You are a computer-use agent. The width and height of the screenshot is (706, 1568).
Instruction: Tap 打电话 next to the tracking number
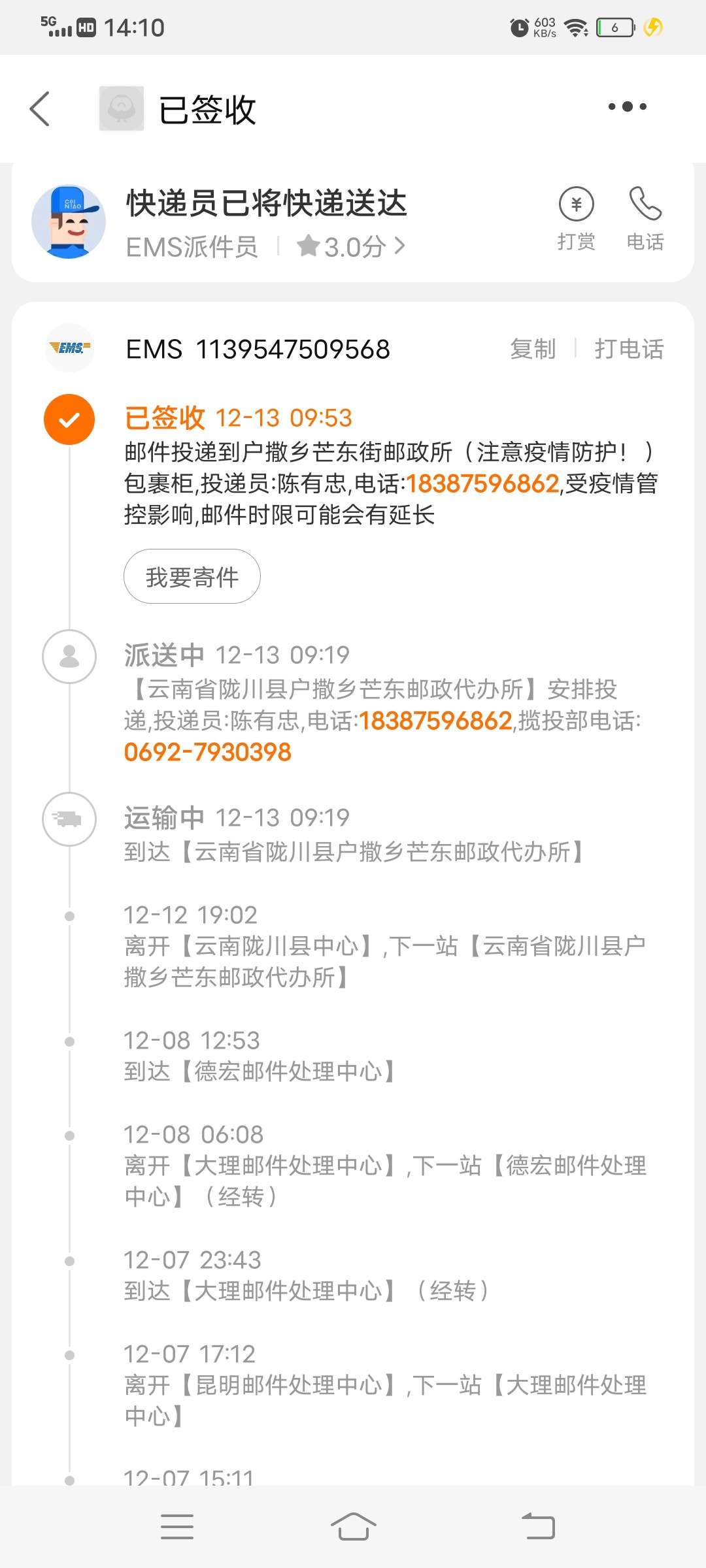click(629, 349)
